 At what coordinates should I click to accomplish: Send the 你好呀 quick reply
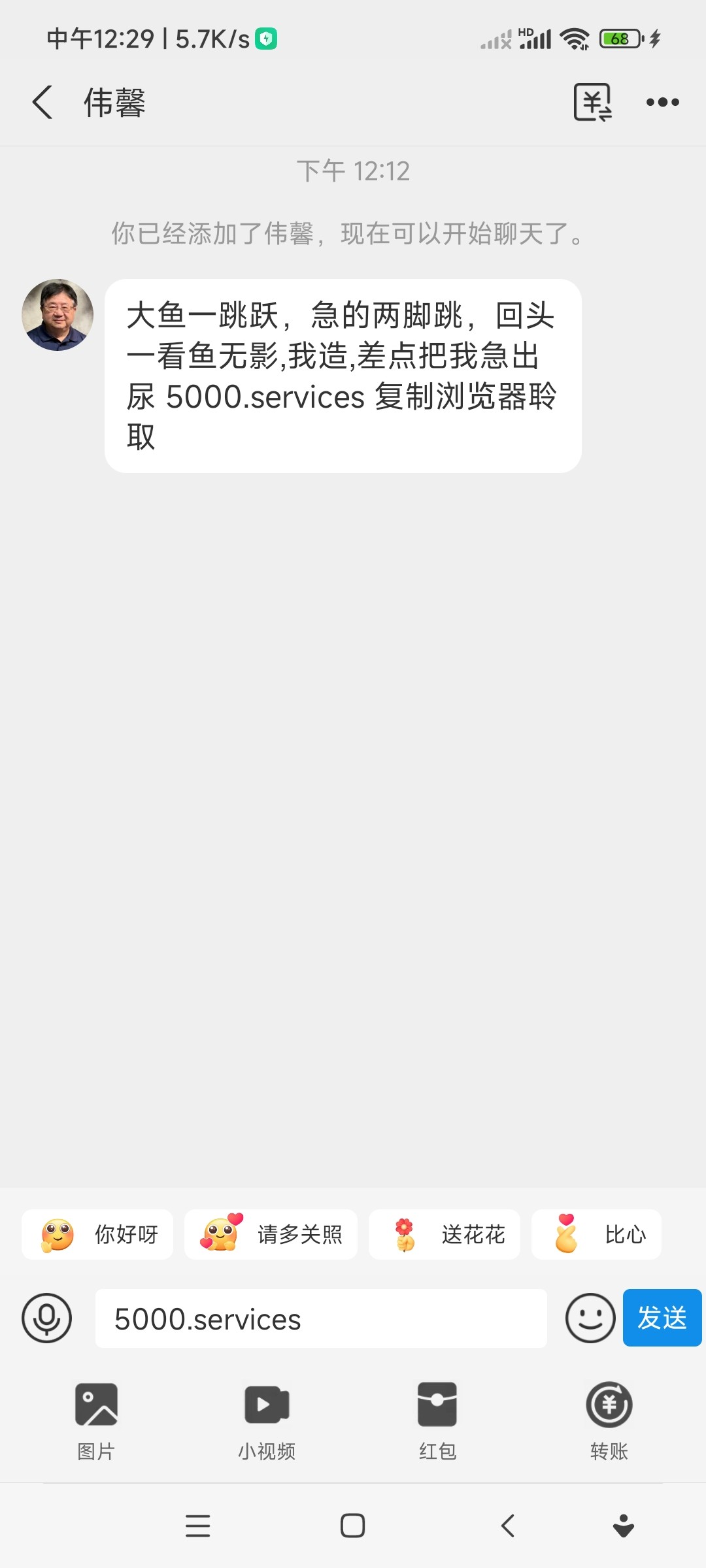97,1234
